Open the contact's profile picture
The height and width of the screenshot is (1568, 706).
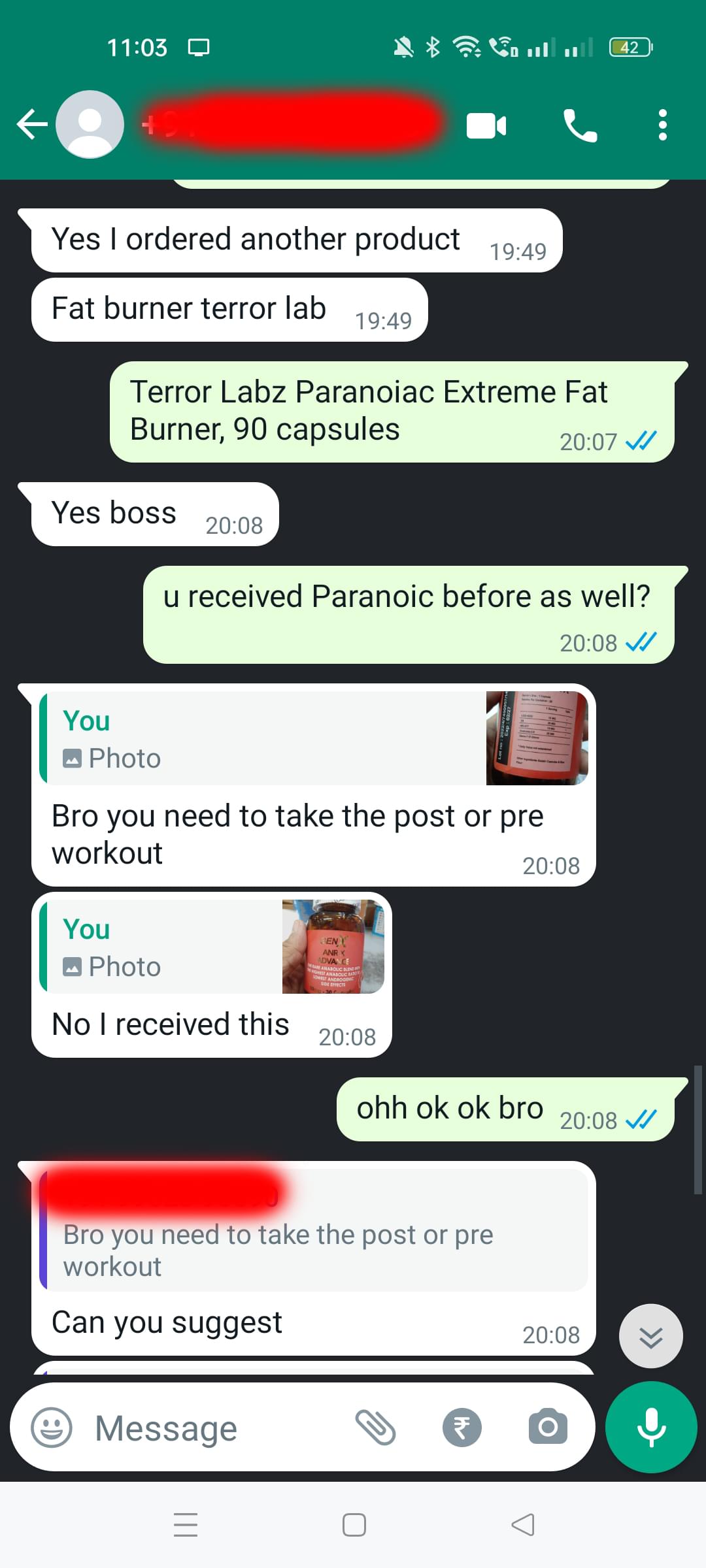(x=90, y=125)
